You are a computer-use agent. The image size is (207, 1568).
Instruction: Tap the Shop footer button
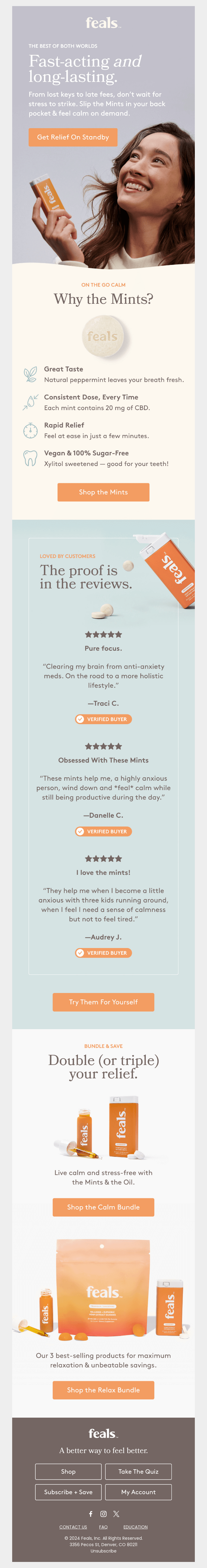click(68, 1471)
